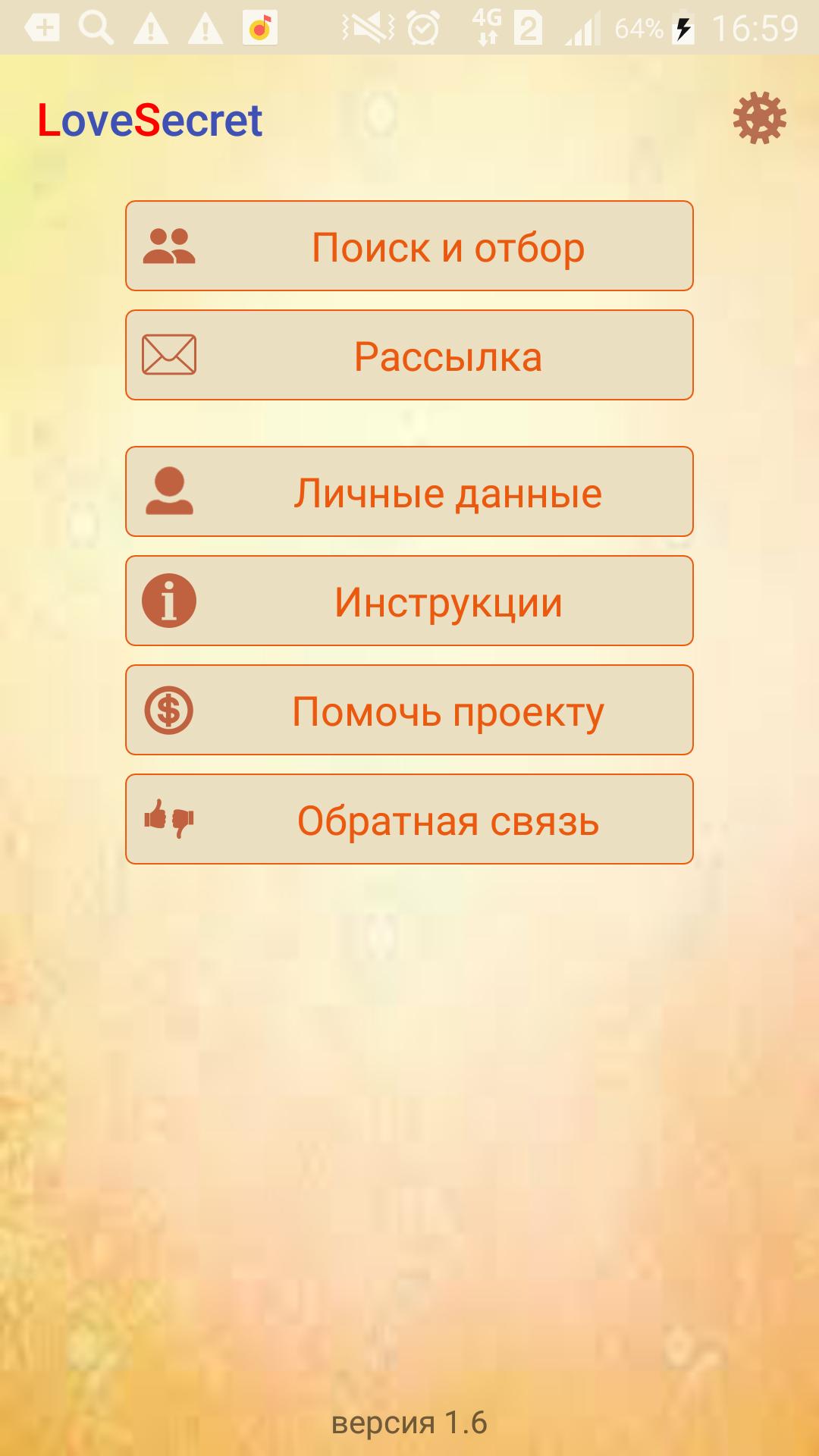Open Обратная связь feedback
This screenshot has width=819, height=1456.
click(409, 819)
